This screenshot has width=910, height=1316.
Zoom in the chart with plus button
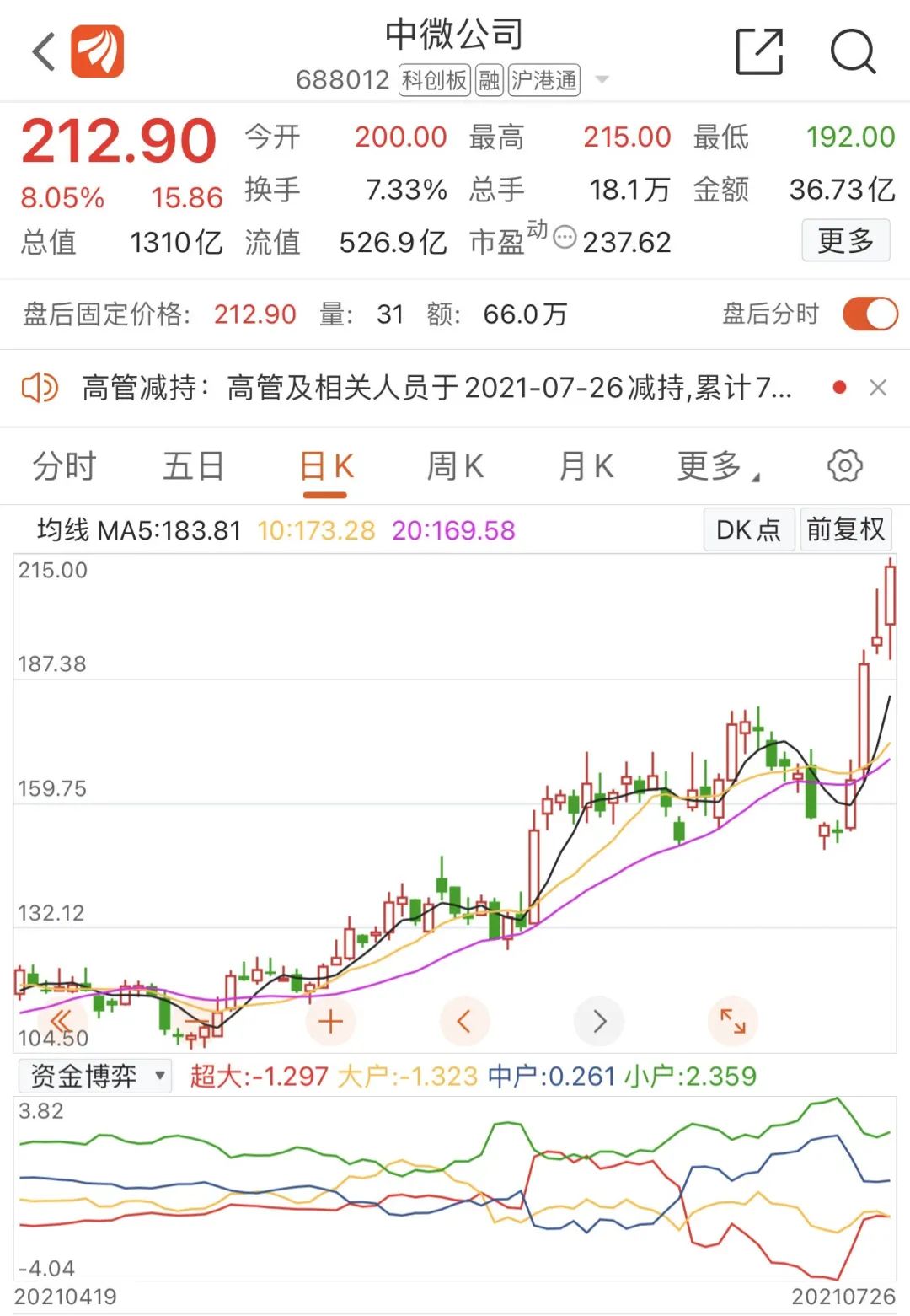(x=330, y=1021)
